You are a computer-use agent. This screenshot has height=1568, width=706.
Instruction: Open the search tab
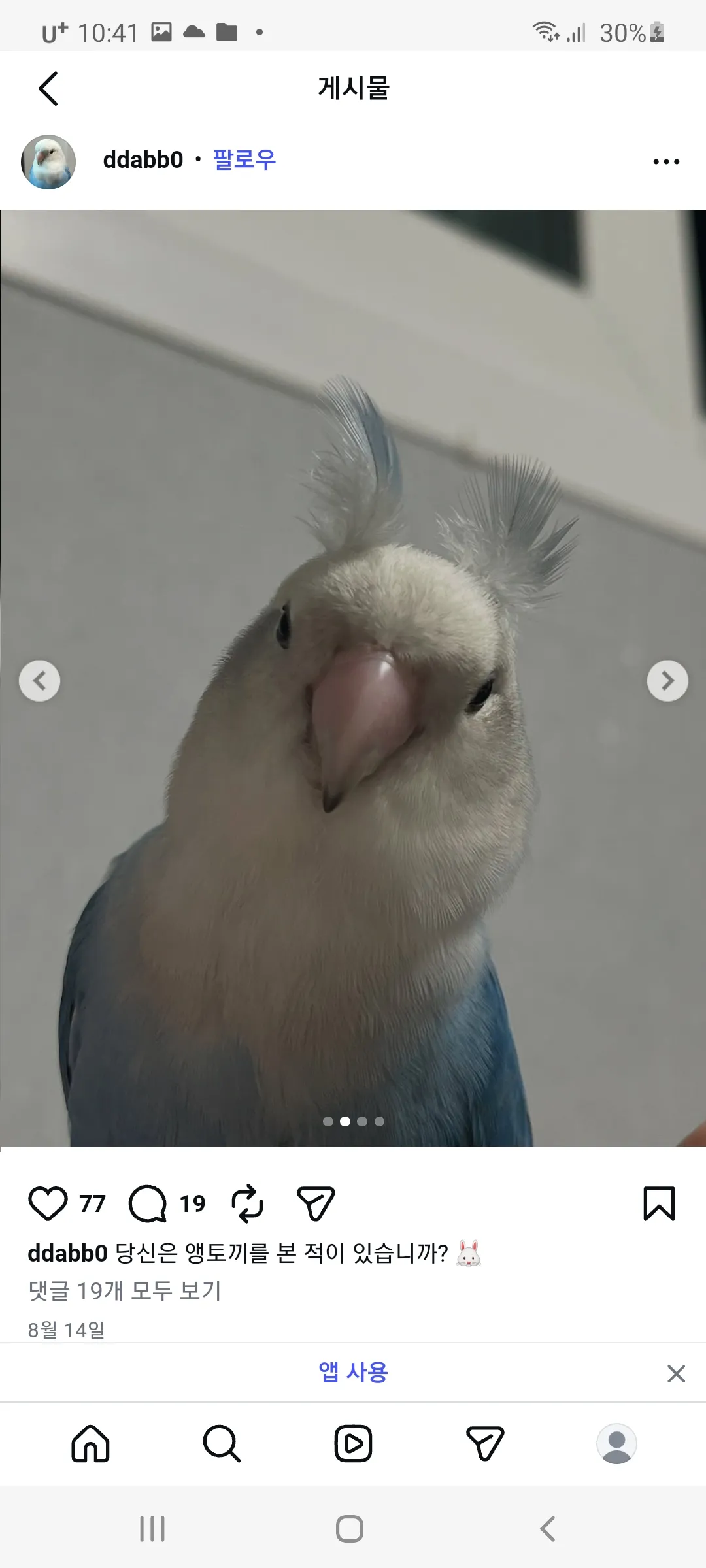(x=222, y=1443)
